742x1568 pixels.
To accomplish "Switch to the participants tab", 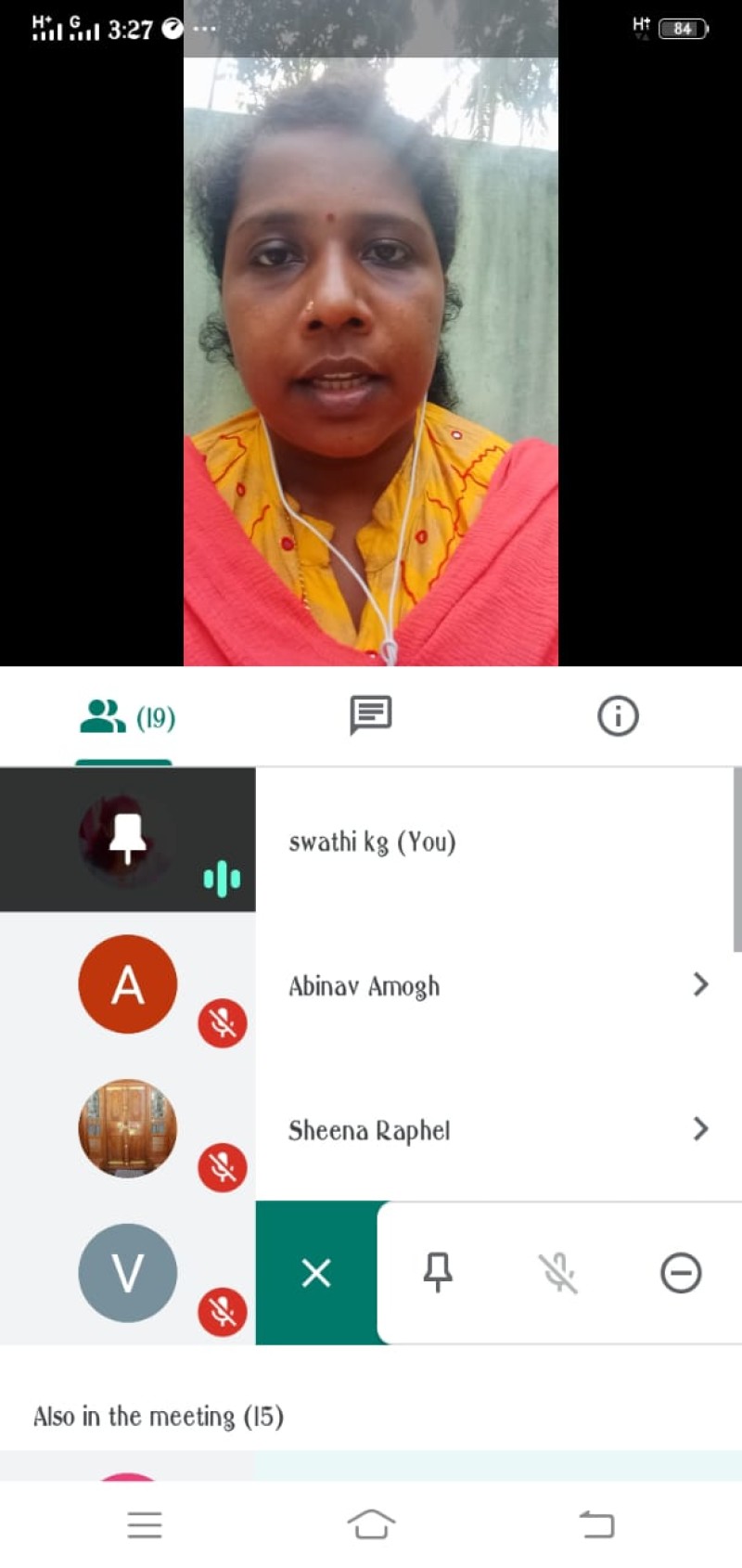I will point(127,717).
